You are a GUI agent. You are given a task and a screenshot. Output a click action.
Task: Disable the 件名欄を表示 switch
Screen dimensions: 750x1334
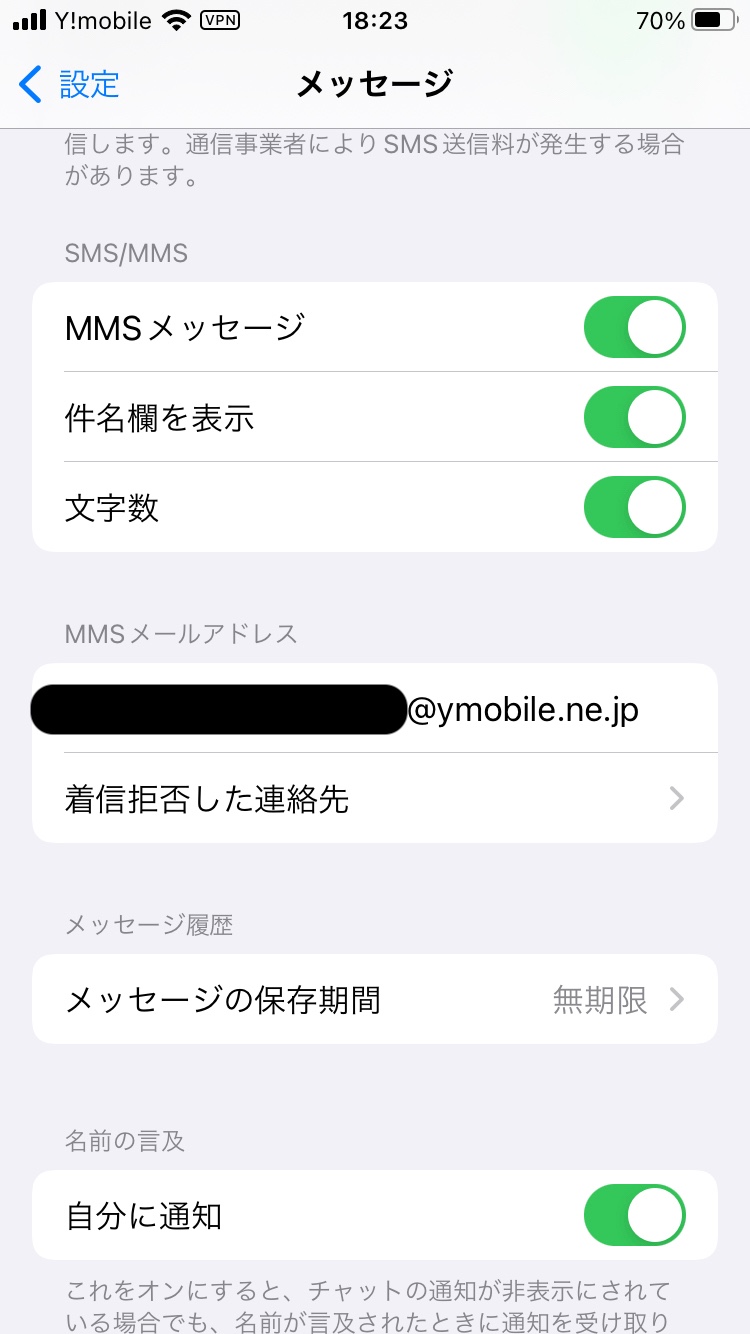click(x=634, y=417)
